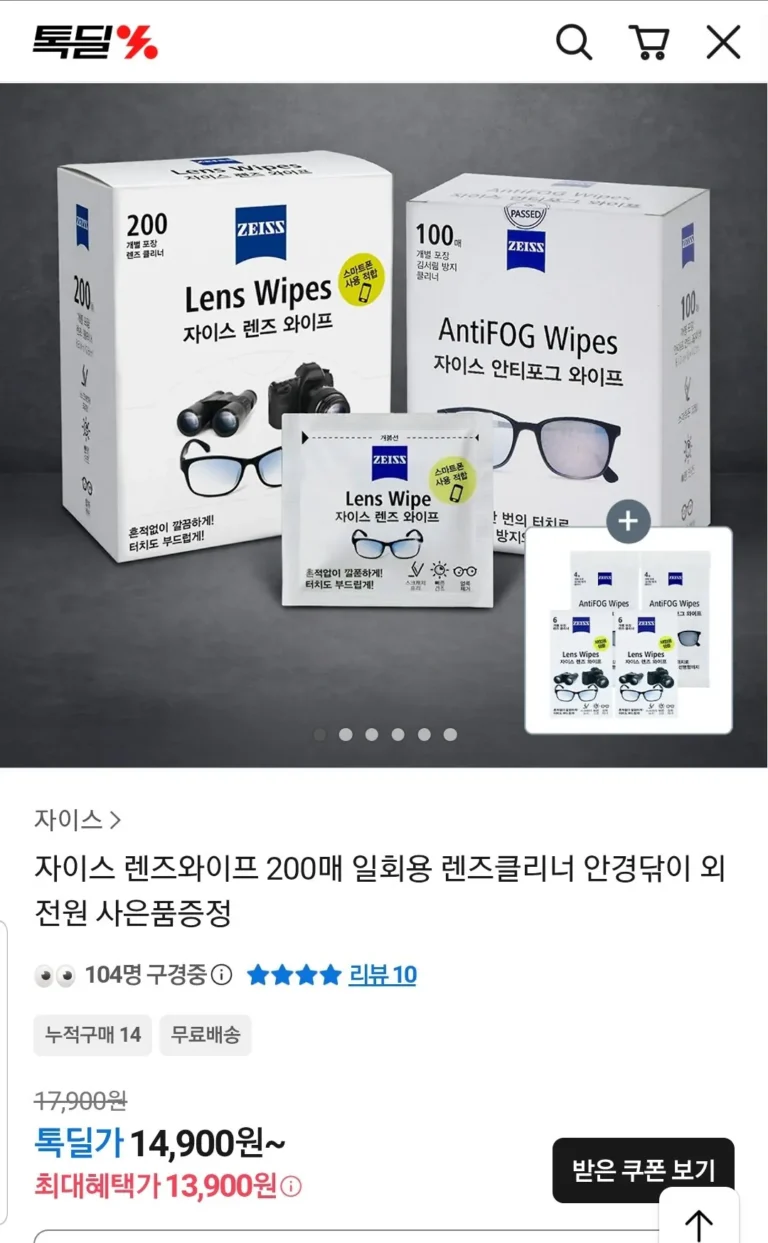
Task: Show info about 최대혜택가
Action: 291,1187
